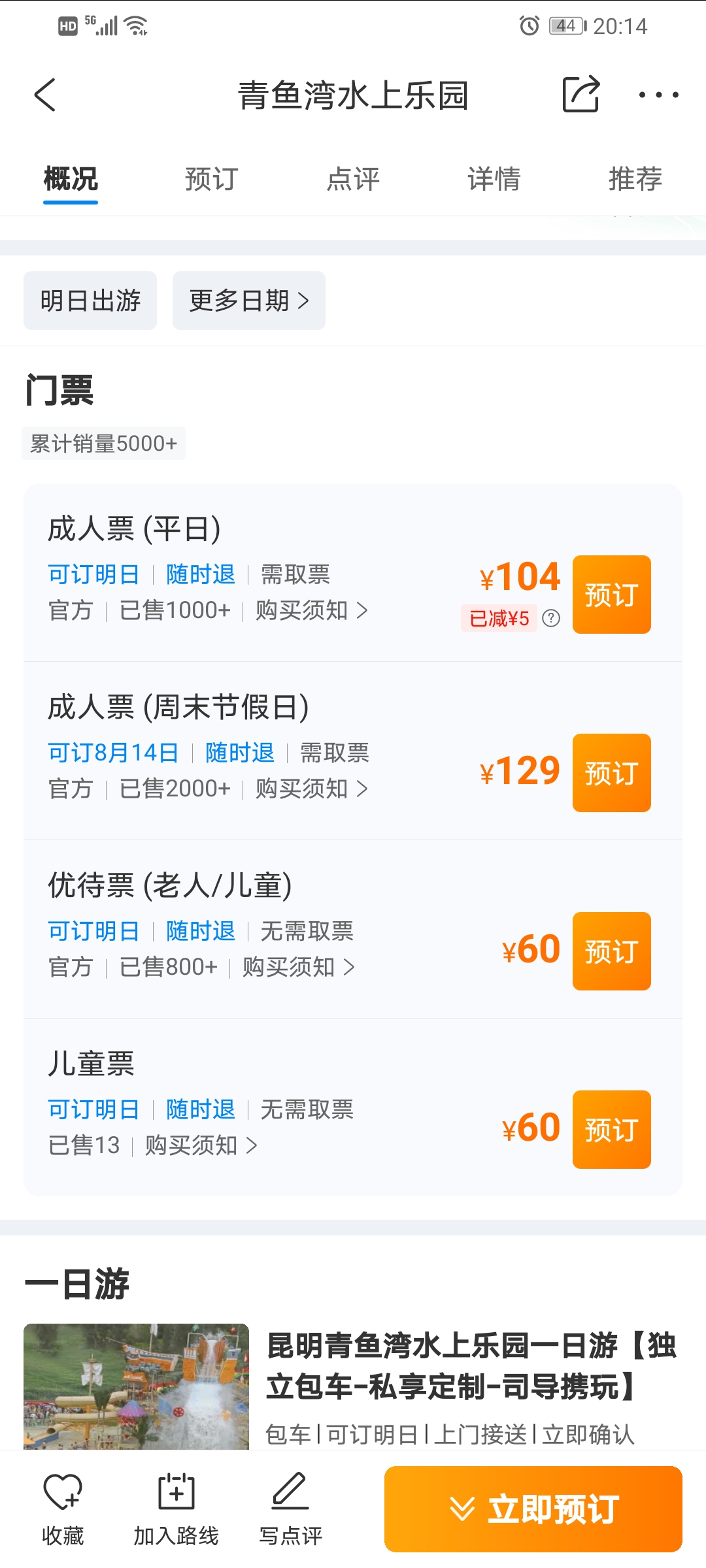Open the 推荐 tab
The height and width of the screenshot is (1568, 706).
pos(635,179)
